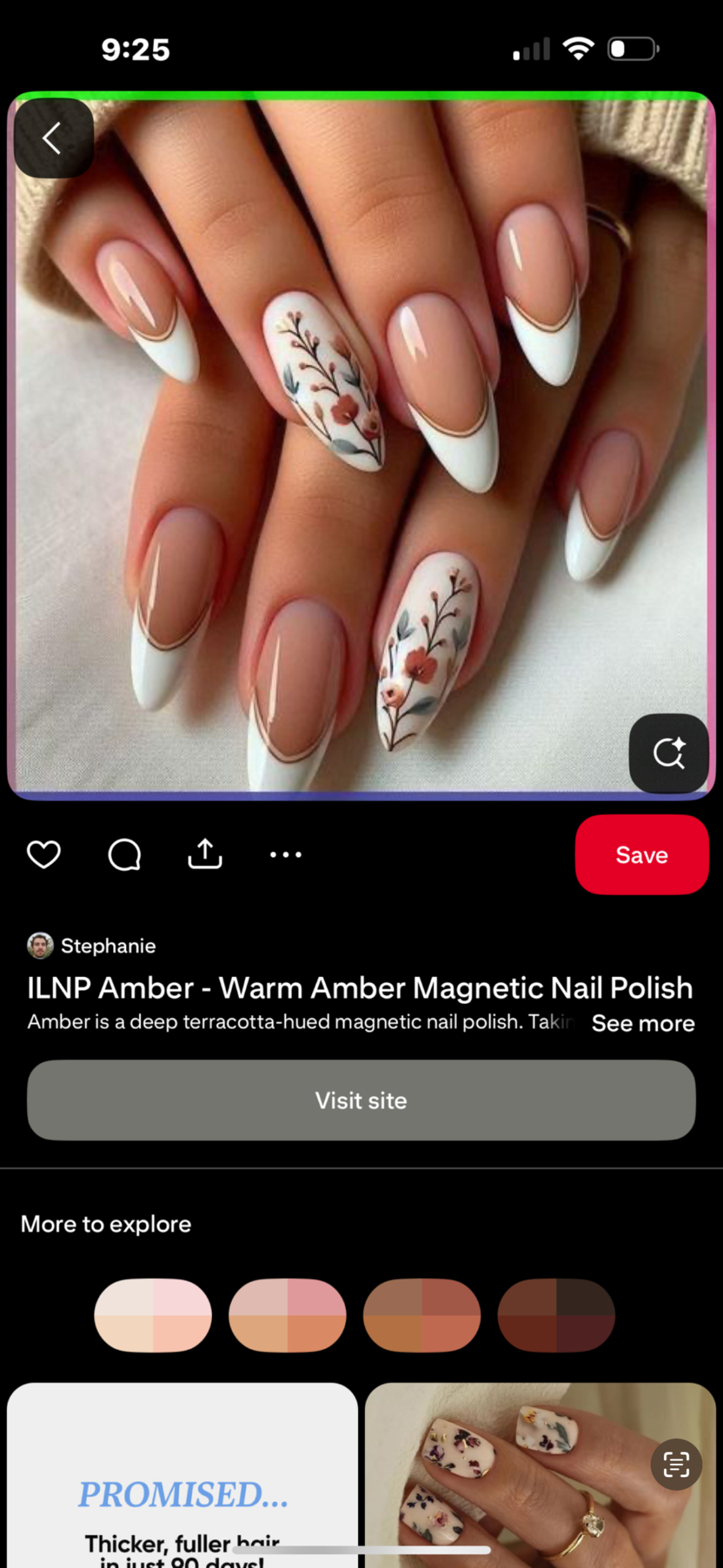Open the comments bubble

point(124,854)
